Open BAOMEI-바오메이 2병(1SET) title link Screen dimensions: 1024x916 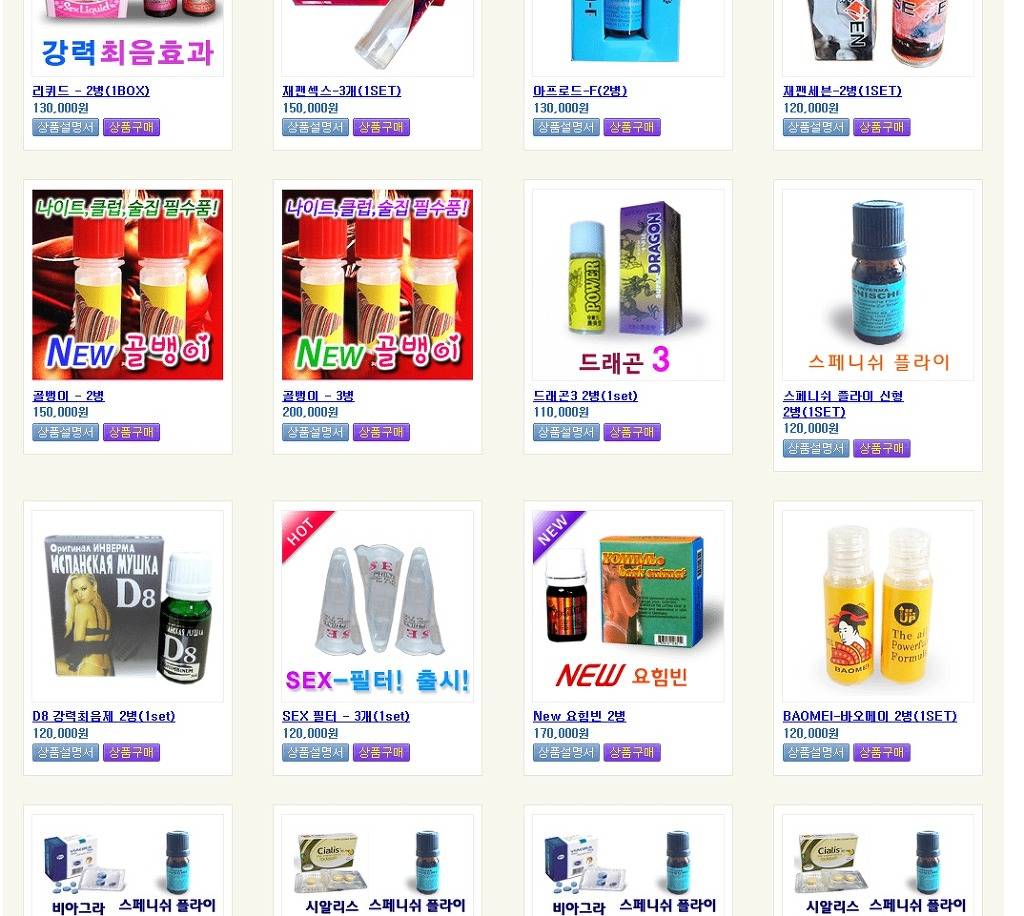point(870,716)
